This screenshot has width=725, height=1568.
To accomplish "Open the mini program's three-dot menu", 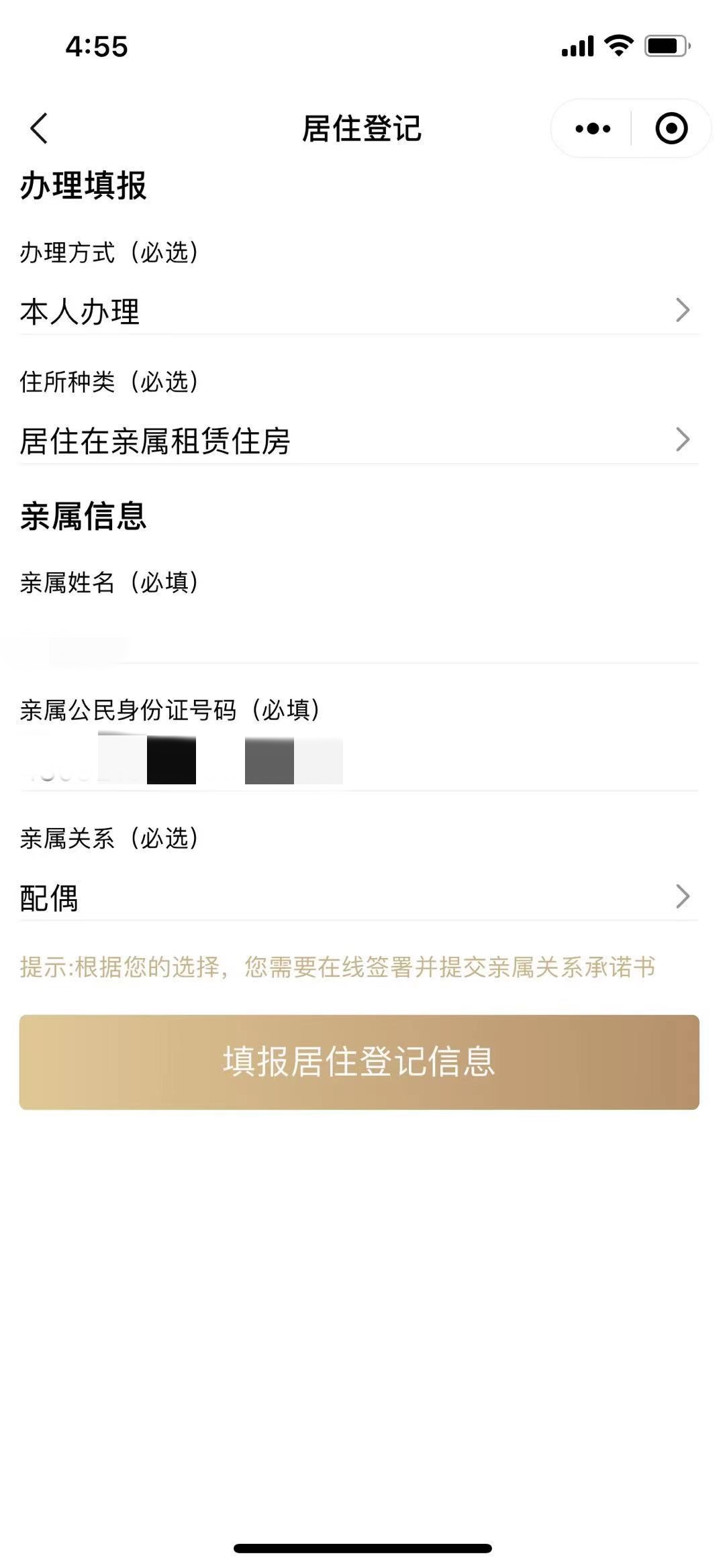I will [593, 128].
